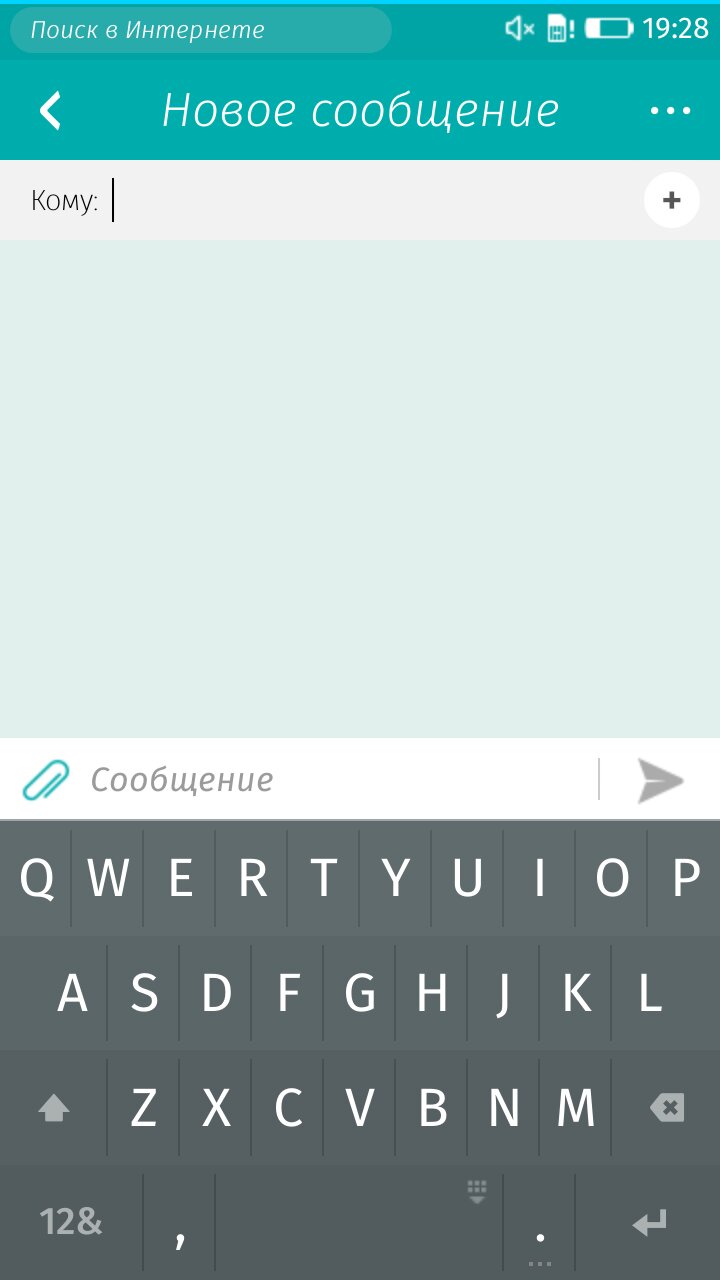Add a recipient with the plus button
The image size is (720, 1280).
[x=671, y=200]
